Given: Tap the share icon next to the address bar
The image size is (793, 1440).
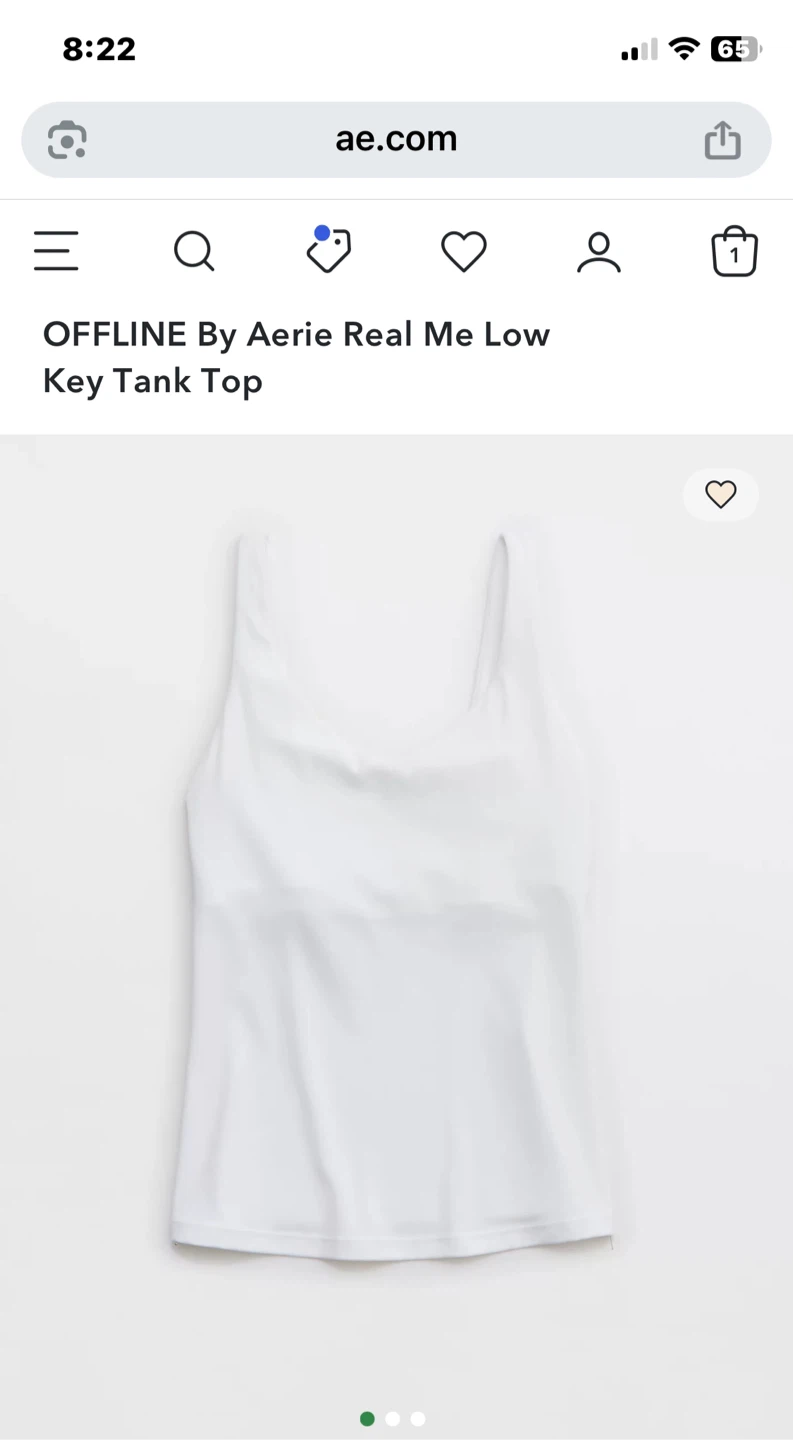Looking at the screenshot, I should pyautogui.click(x=723, y=139).
